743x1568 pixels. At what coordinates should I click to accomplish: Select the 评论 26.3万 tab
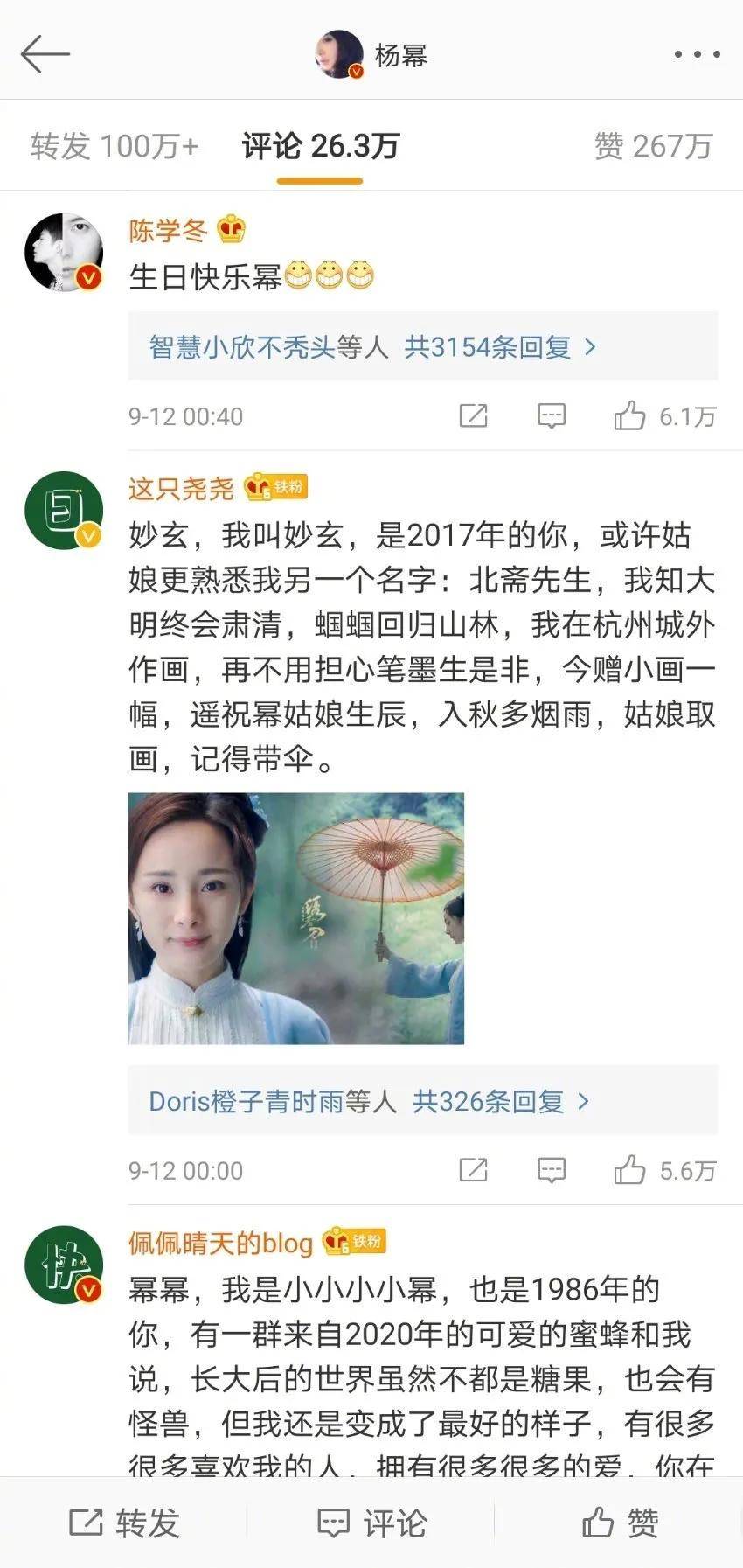tap(320, 146)
